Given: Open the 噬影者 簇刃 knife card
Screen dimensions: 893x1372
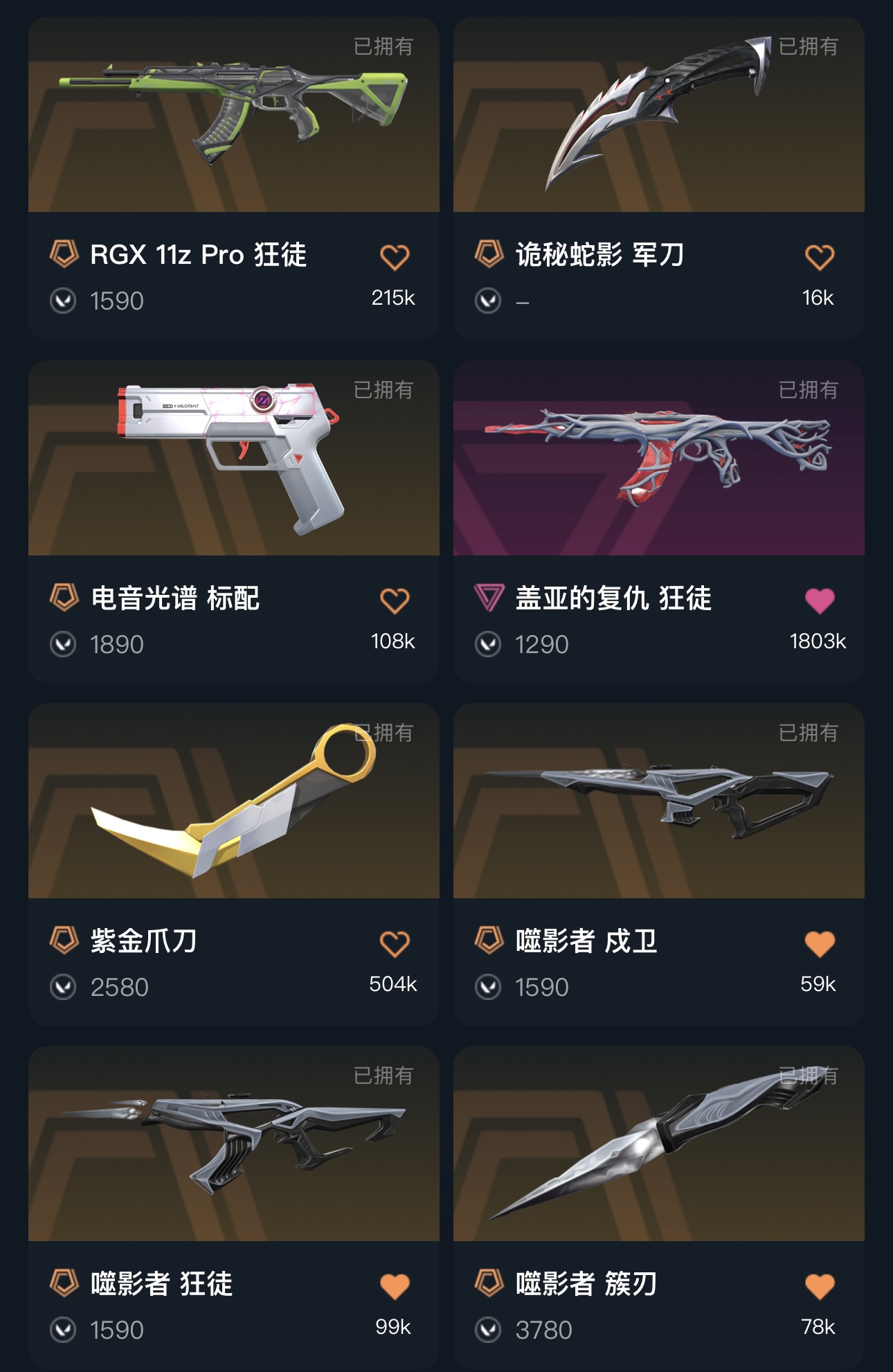Looking at the screenshot, I should pyautogui.click(x=658, y=1145).
